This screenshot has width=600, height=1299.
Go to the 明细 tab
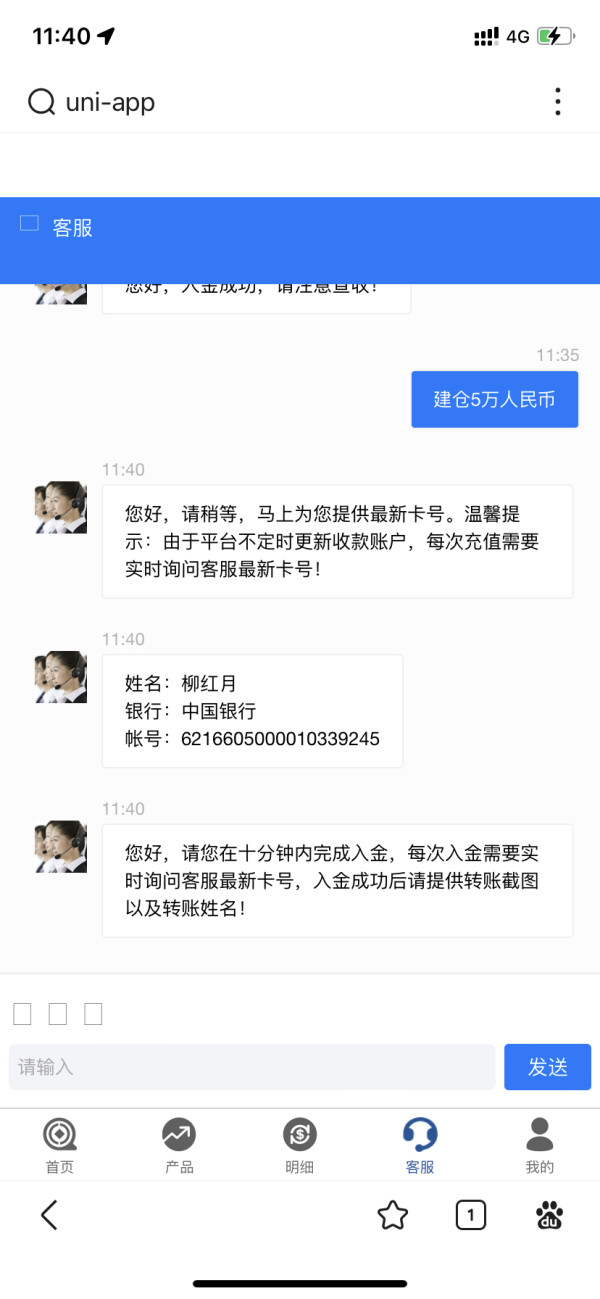(299, 1146)
